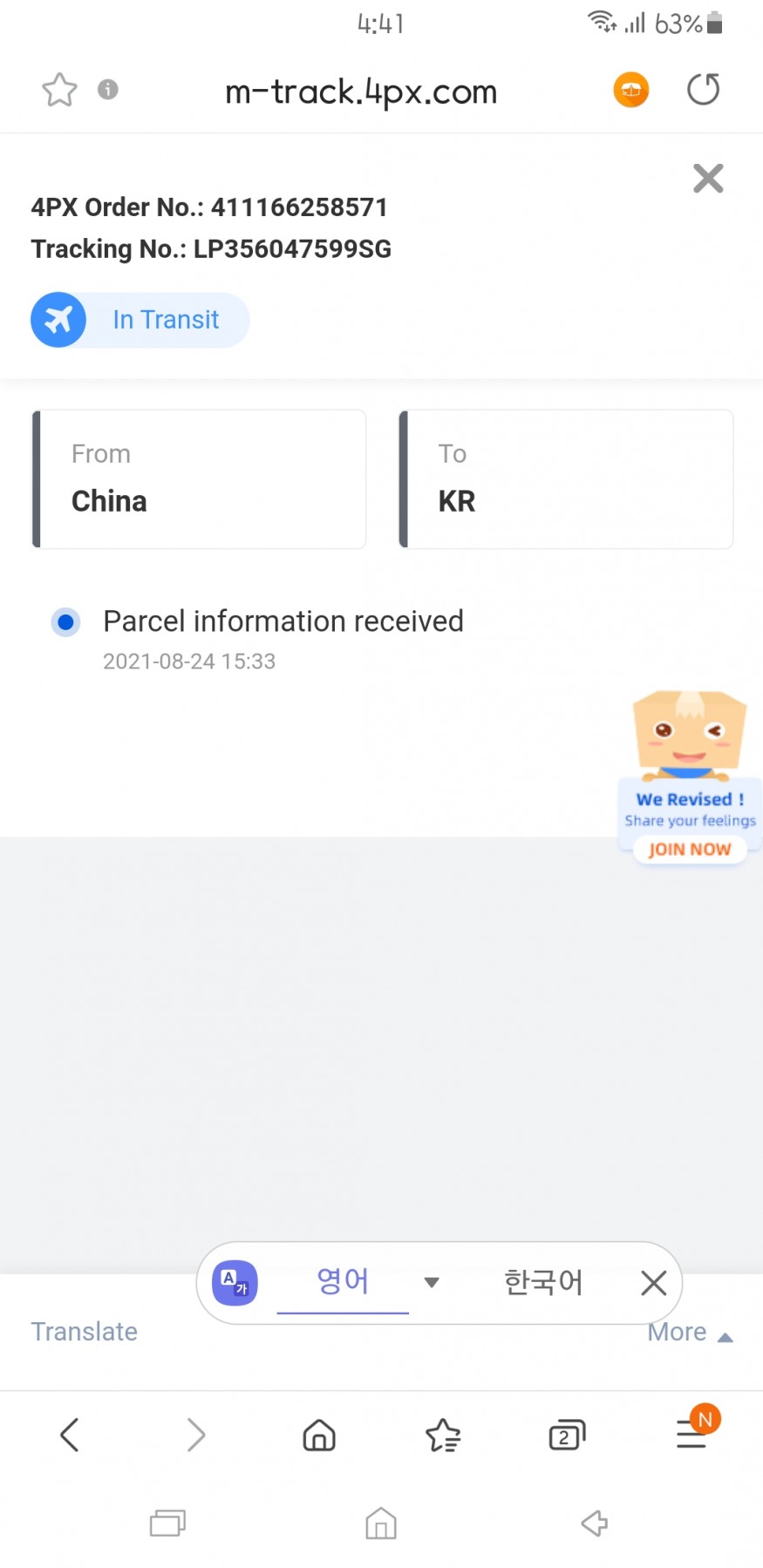This screenshot has height=1568, width=763.
Task: Go back to the previous page
Action: point(70,1435)
